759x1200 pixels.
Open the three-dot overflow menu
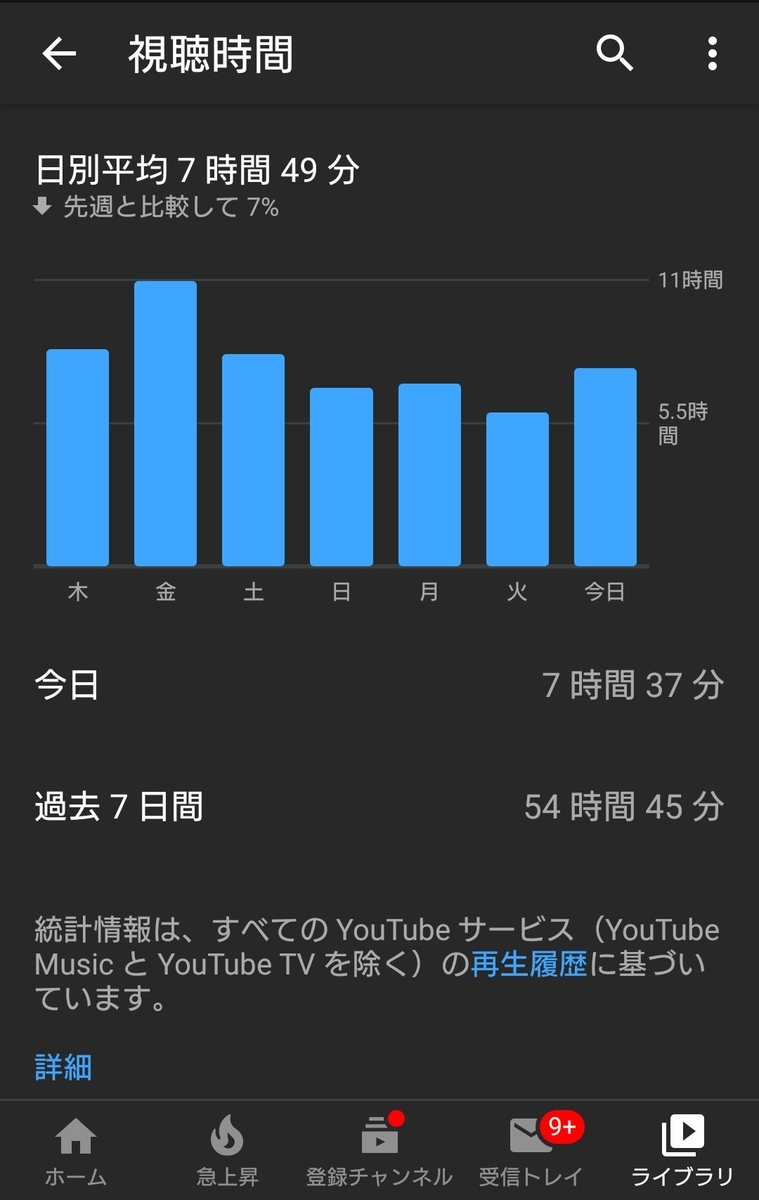[711, 54]
